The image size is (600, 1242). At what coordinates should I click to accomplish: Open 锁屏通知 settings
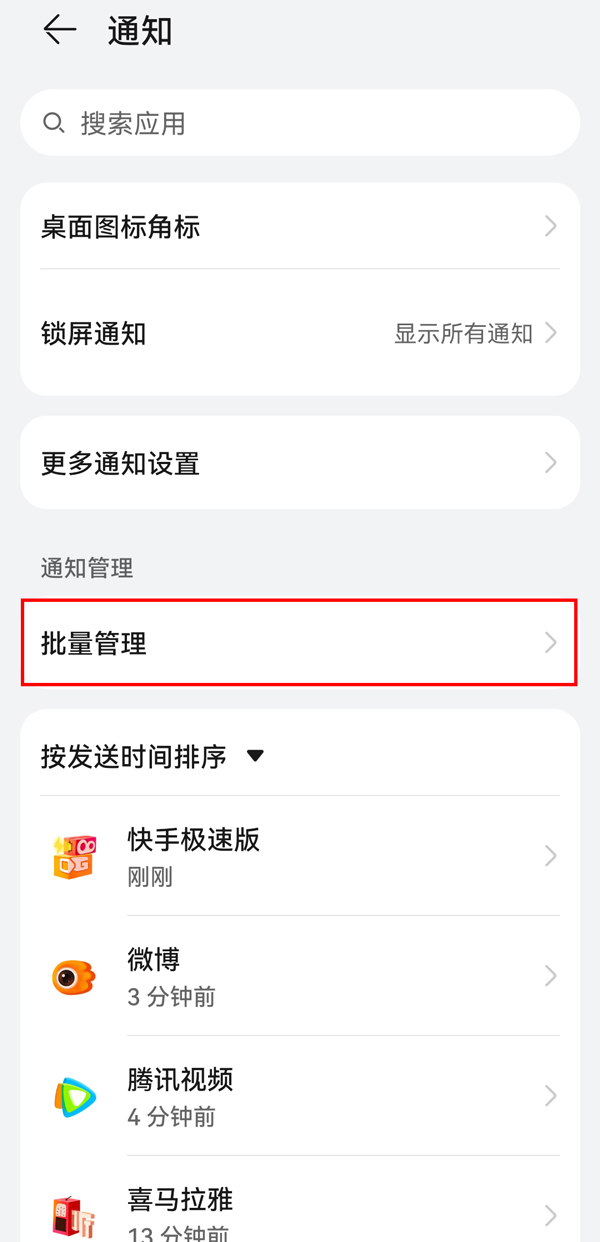(x=300, y=333)
